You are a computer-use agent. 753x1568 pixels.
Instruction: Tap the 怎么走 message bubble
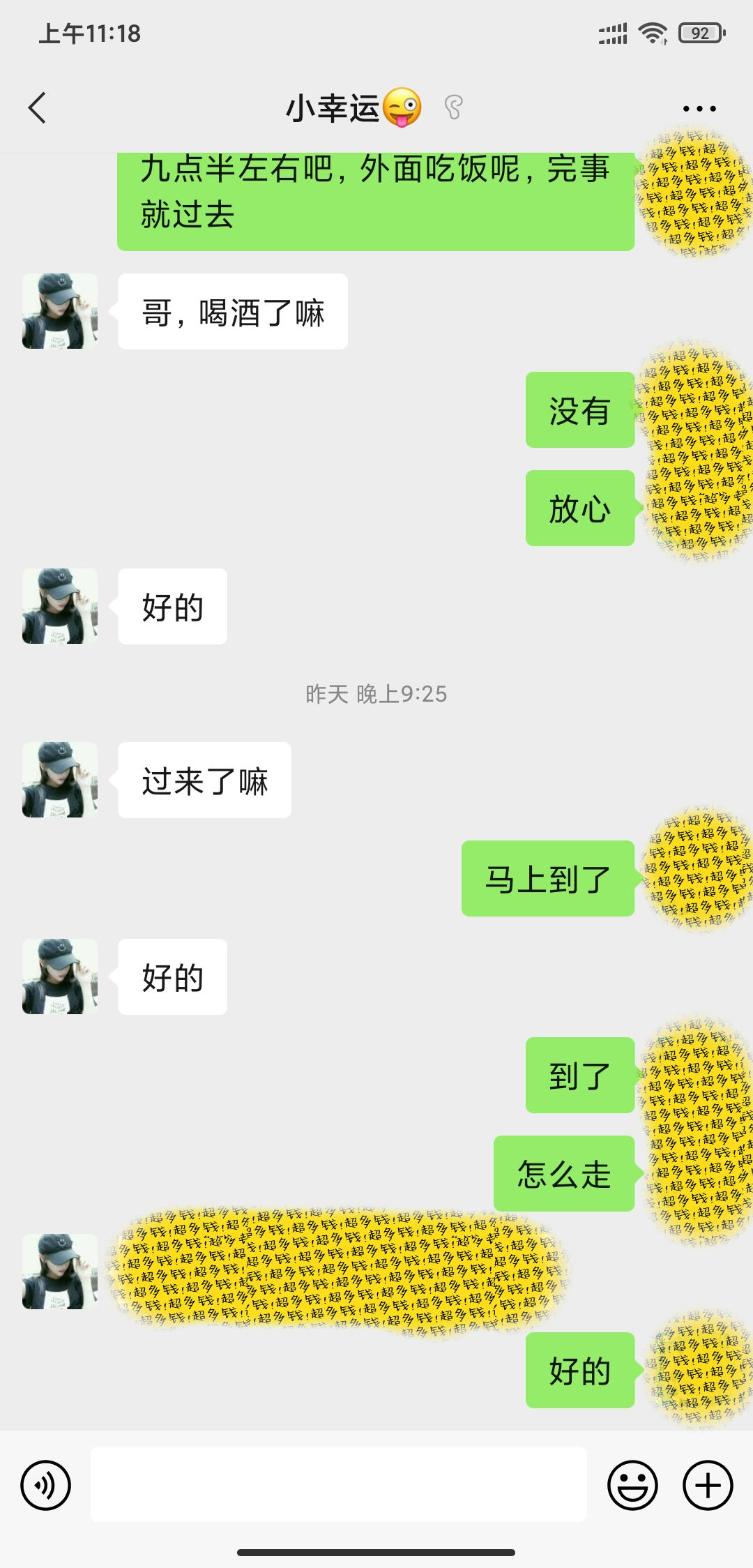563,1176
